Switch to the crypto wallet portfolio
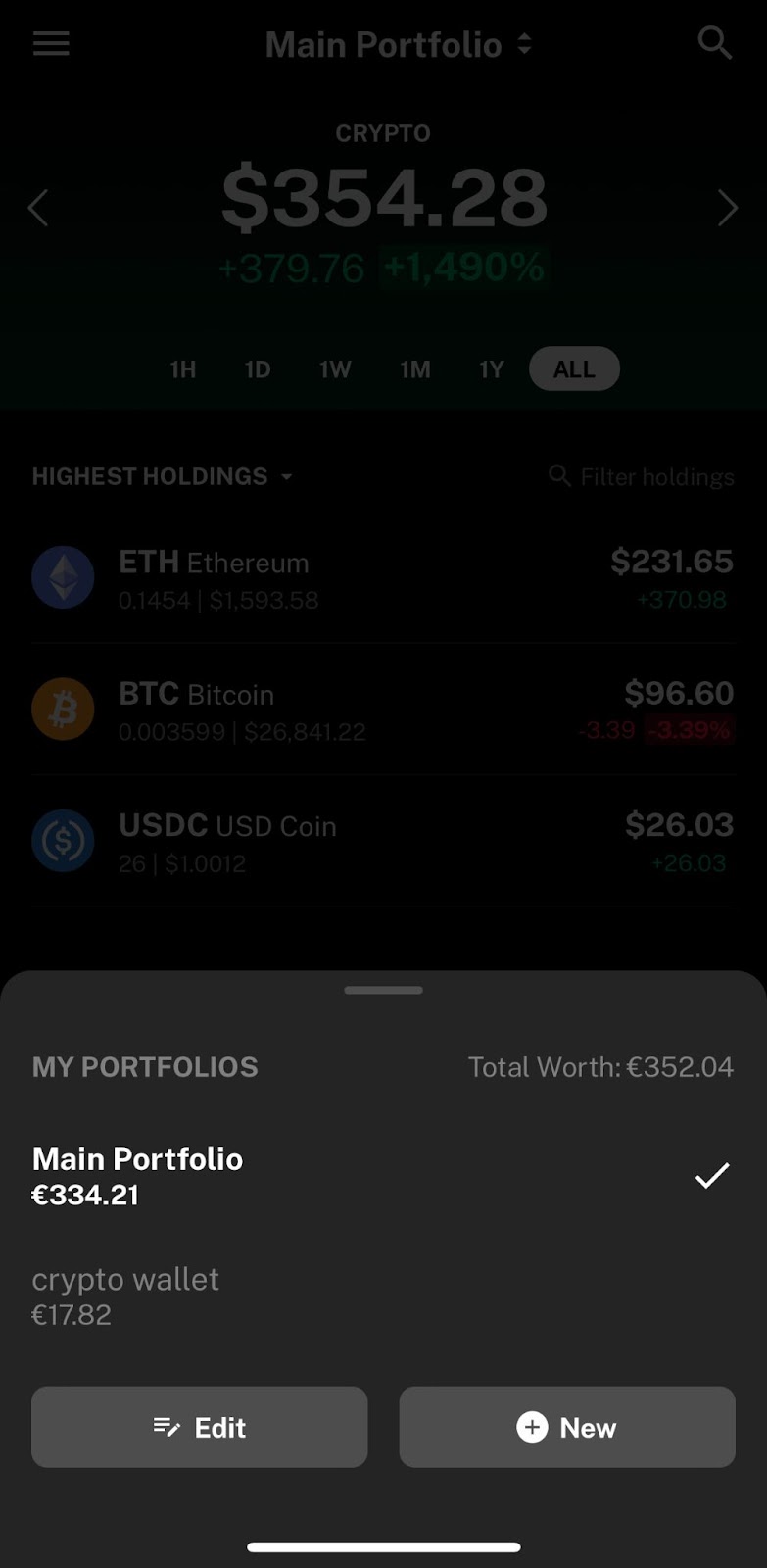 click(382, 1296)
